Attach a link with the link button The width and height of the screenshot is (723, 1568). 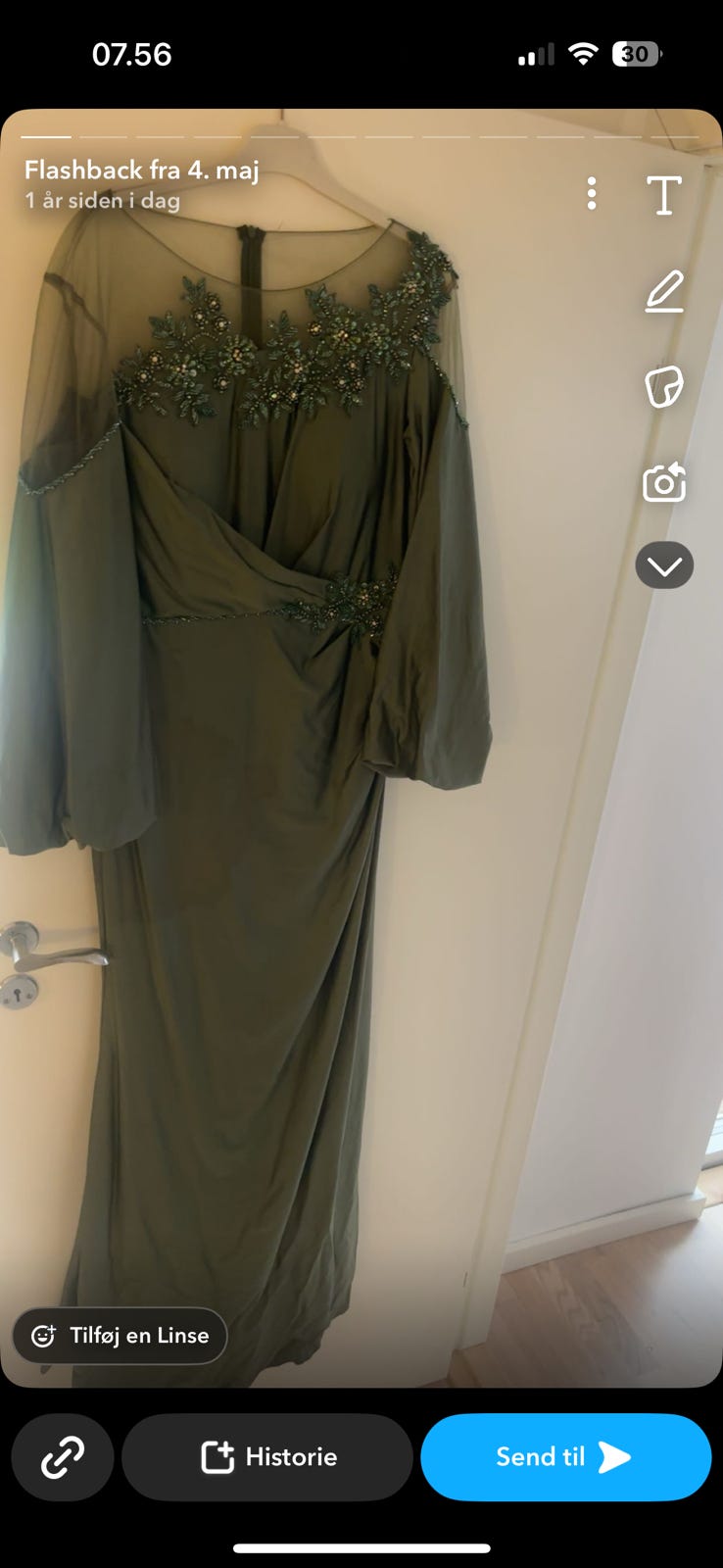tap(63, 1457)
